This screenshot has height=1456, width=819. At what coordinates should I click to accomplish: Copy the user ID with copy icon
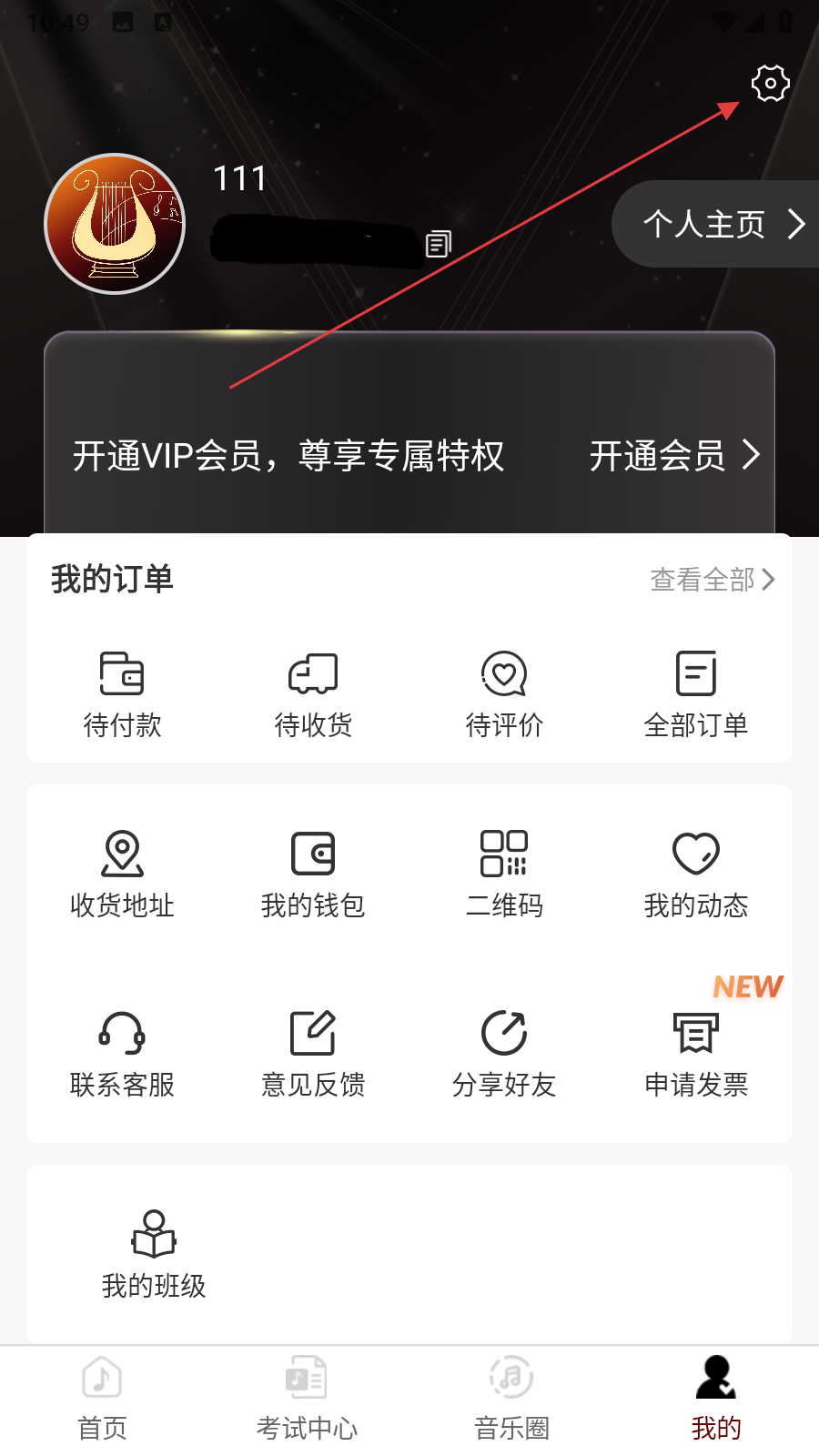438,244
